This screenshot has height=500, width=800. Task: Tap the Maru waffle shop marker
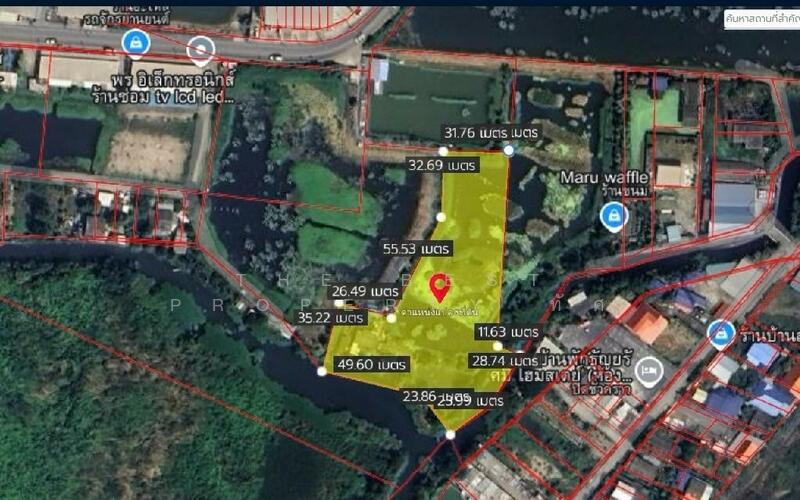pyautogui.click(x=613, y=214)
